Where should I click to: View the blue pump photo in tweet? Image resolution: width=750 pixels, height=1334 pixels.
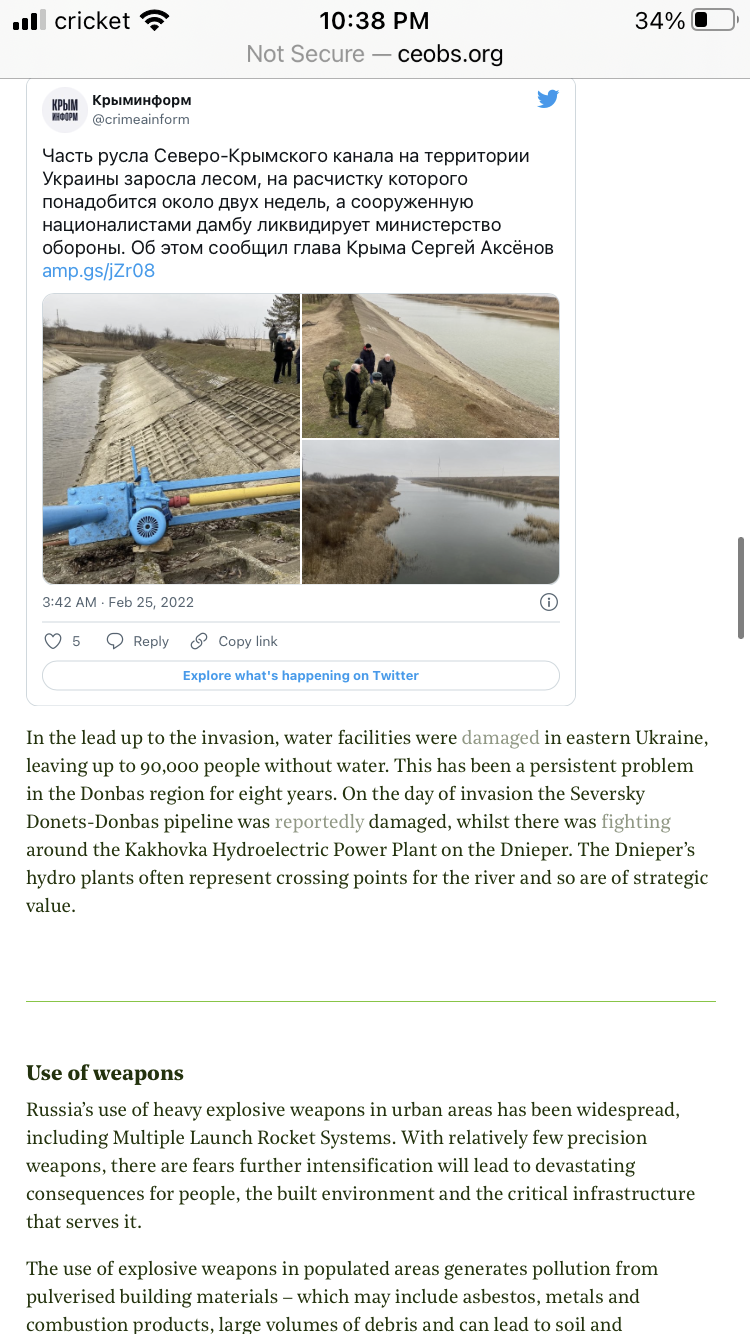pos(171,438)
